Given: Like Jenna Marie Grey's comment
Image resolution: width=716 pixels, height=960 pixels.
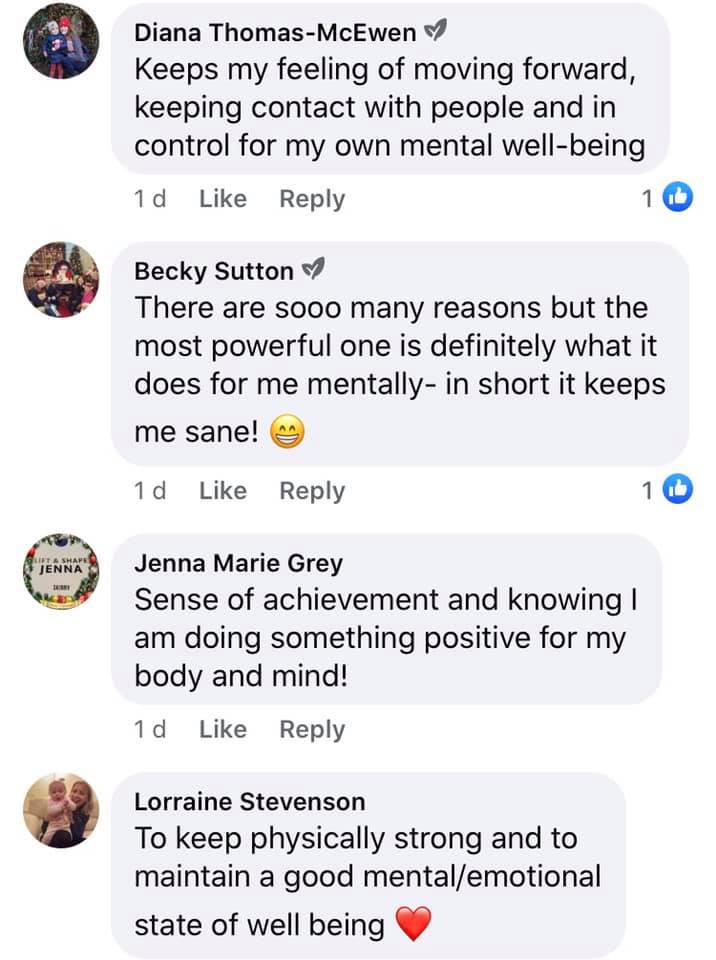Looking at the screenshot, I should [222, 730].
